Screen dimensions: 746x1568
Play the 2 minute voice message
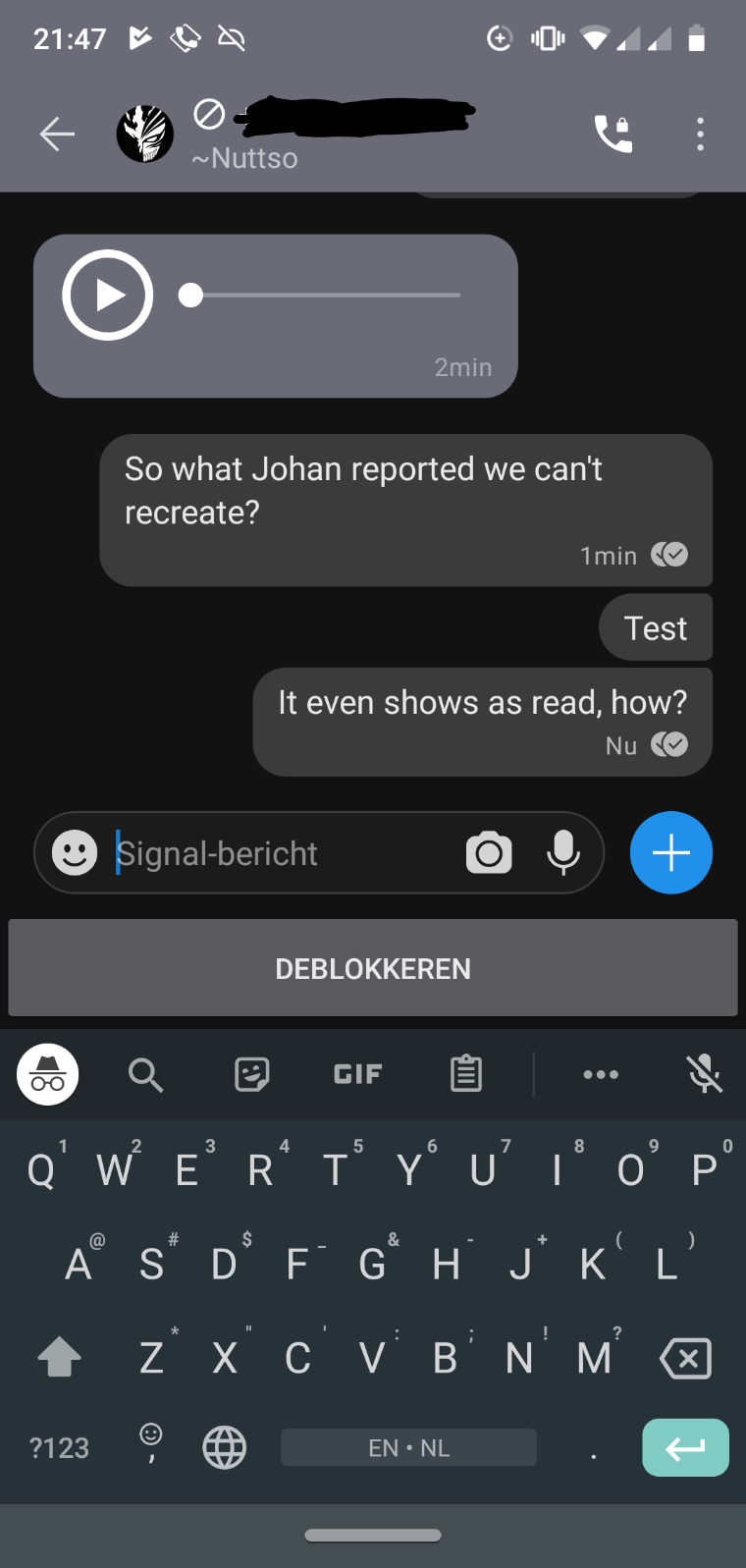[107, 294]
